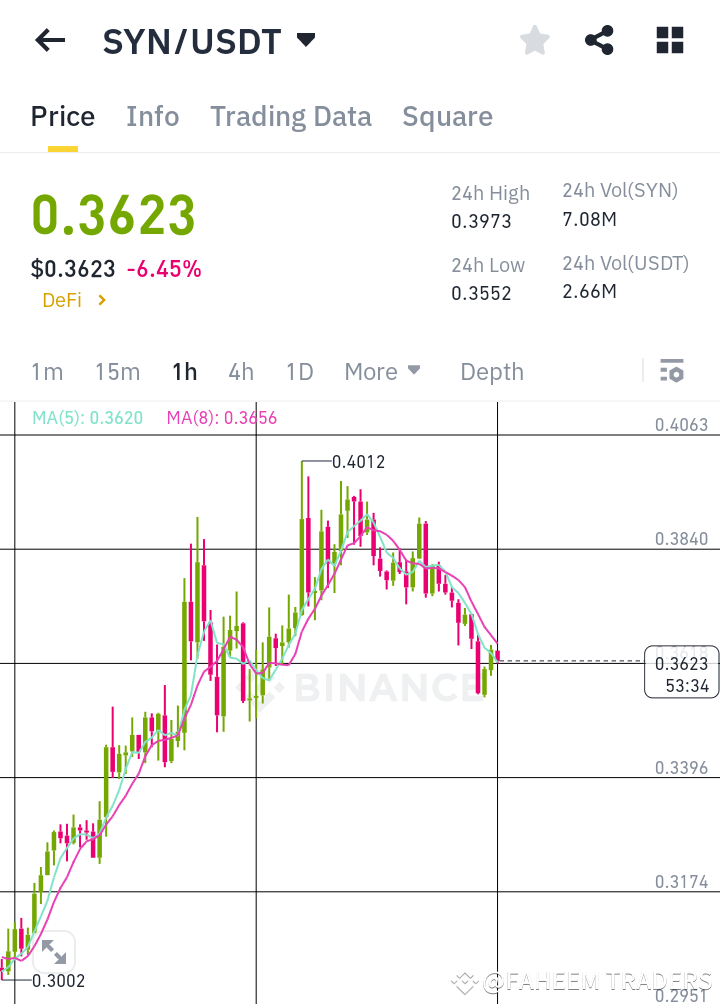Open the Trading Data tab
Viewport: 720px width, 1004px height.
290,116
